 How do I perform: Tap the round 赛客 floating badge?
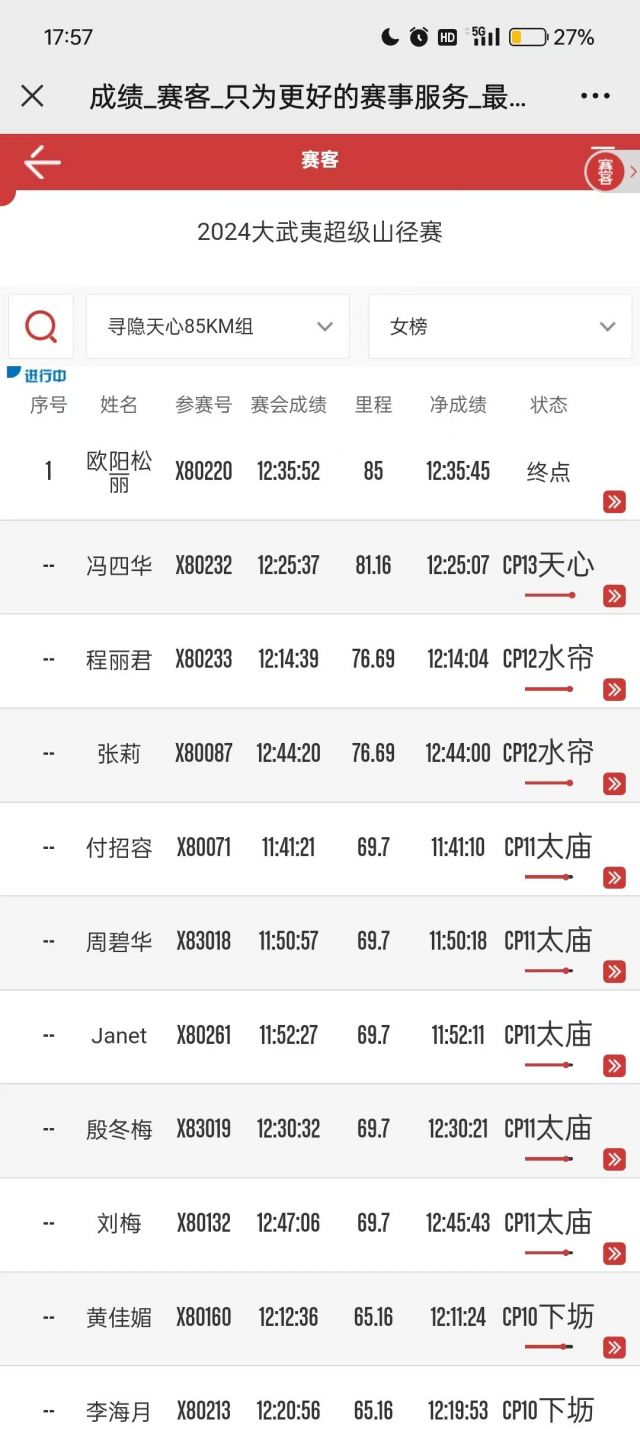pos(605,172)
